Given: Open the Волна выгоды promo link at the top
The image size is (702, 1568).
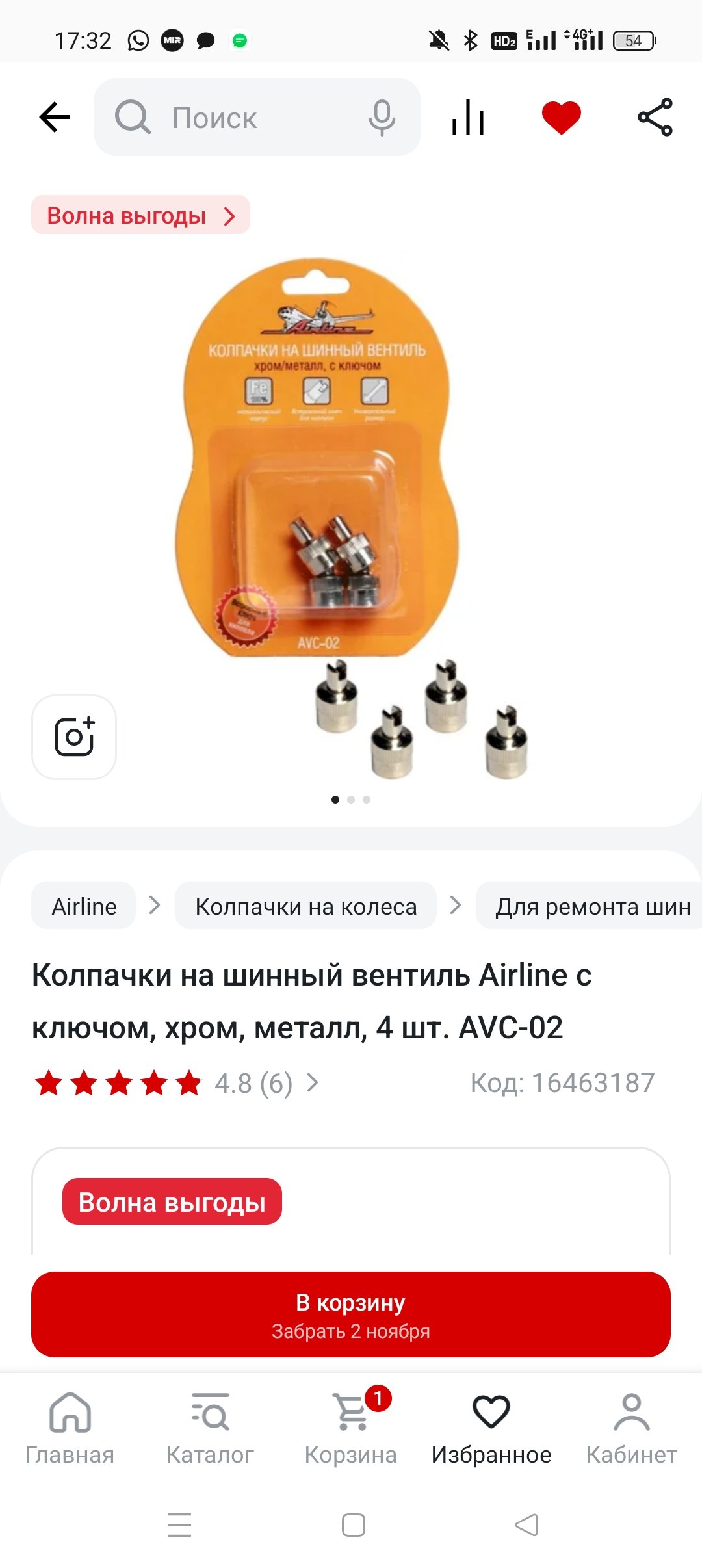Looking at the screenshot, I should coord(140,215).
